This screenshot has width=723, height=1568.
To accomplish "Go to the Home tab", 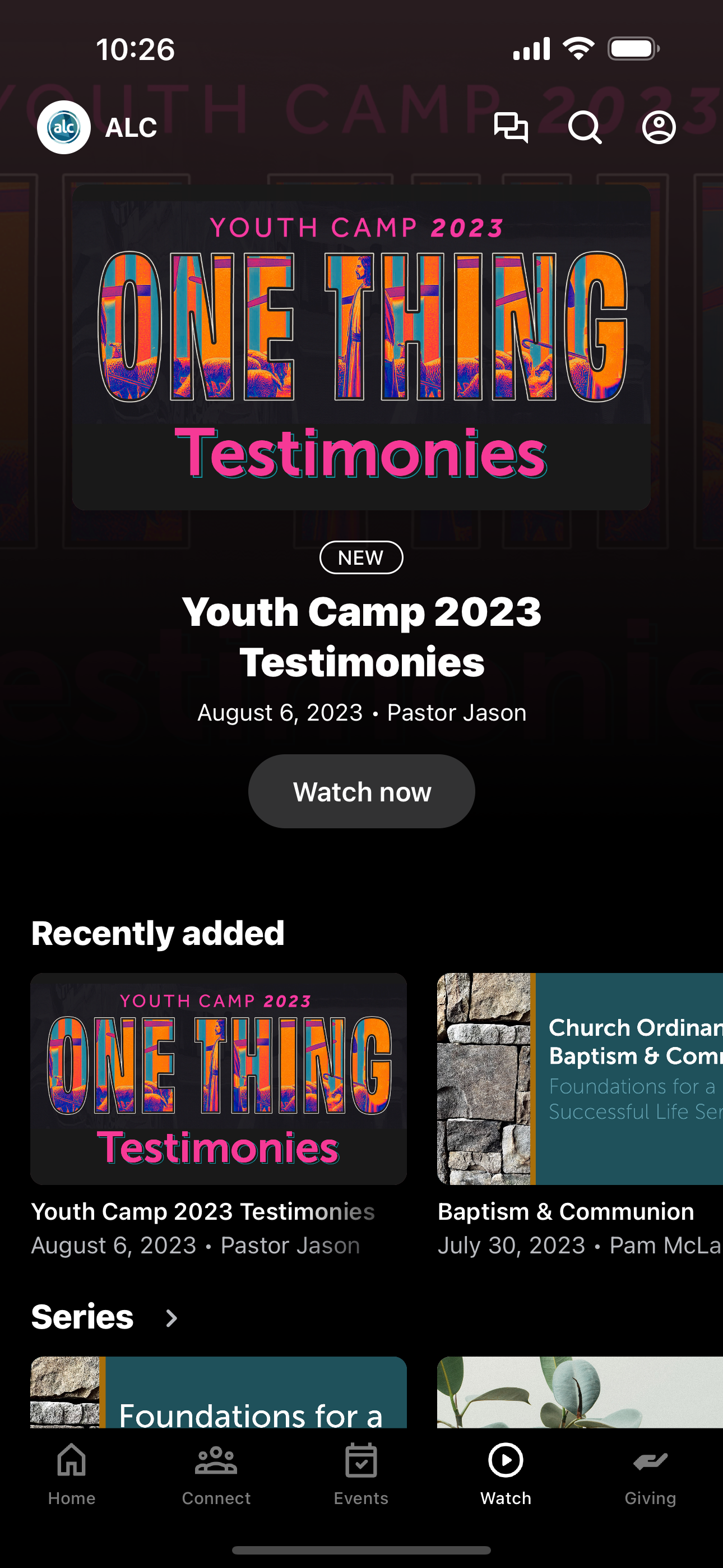I will click(72, 1474).
